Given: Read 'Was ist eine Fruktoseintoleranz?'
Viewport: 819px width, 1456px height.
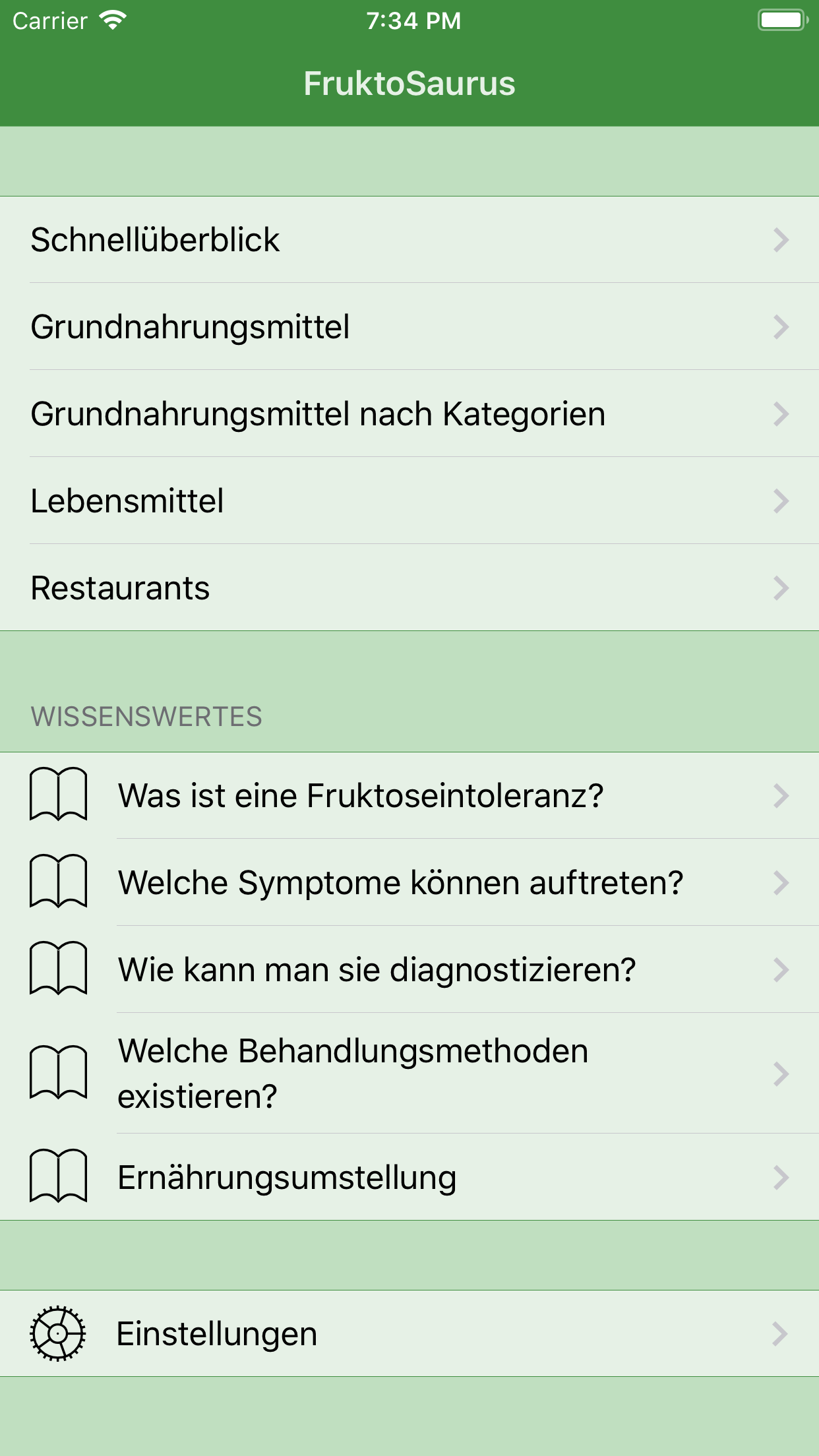Looking at the screenshot, I should 409,796.
